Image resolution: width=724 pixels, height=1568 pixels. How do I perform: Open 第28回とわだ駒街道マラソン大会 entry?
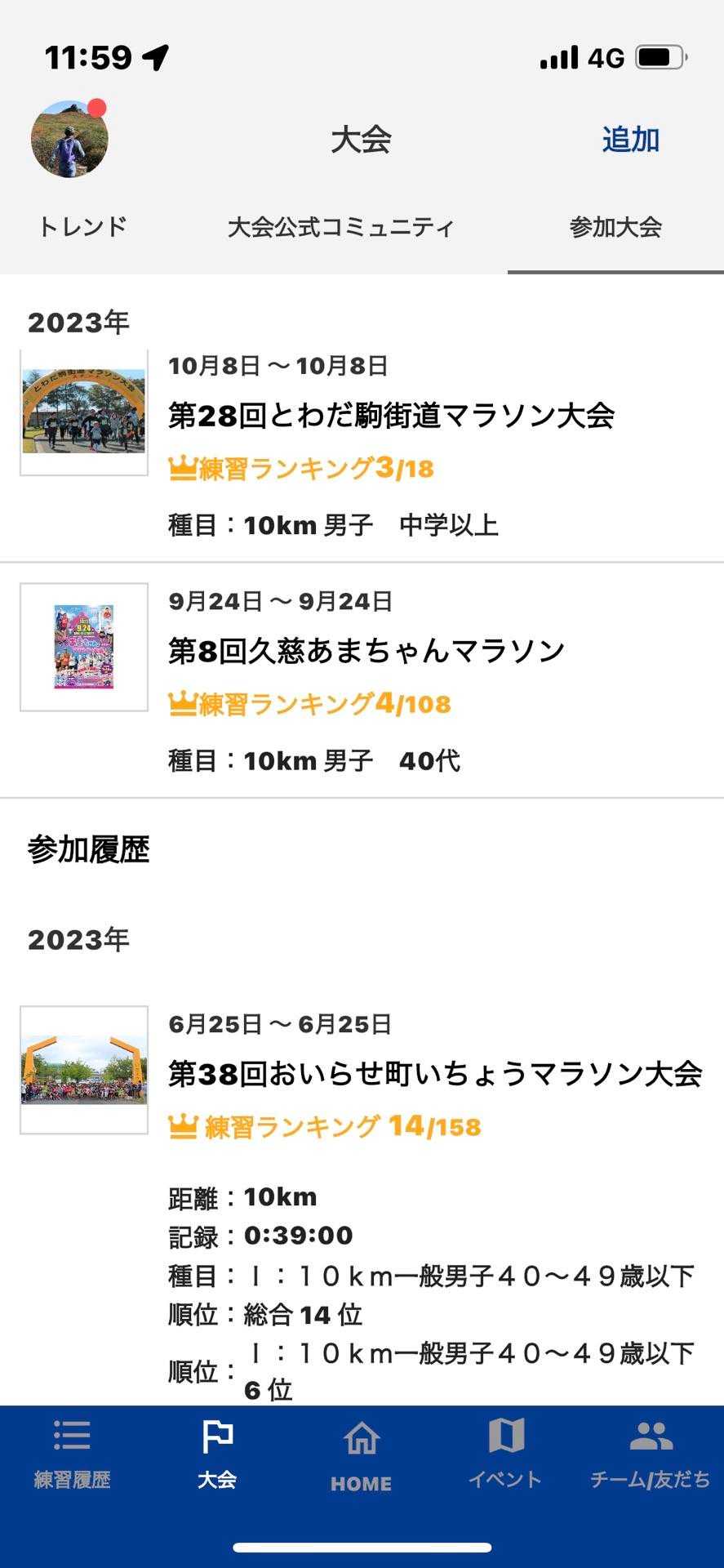391,416
